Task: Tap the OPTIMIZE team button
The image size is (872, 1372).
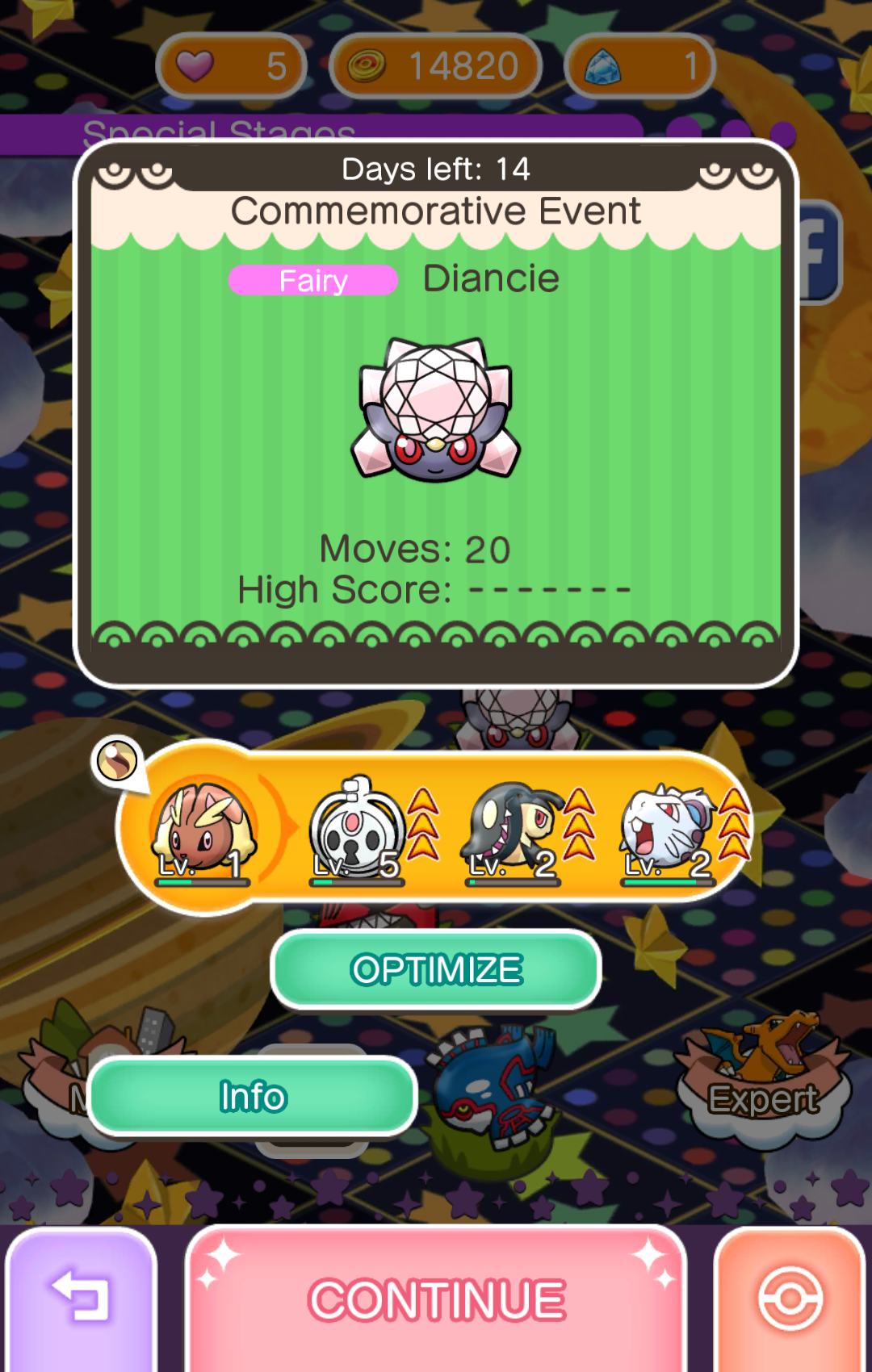Action: [x=436, y=969]
